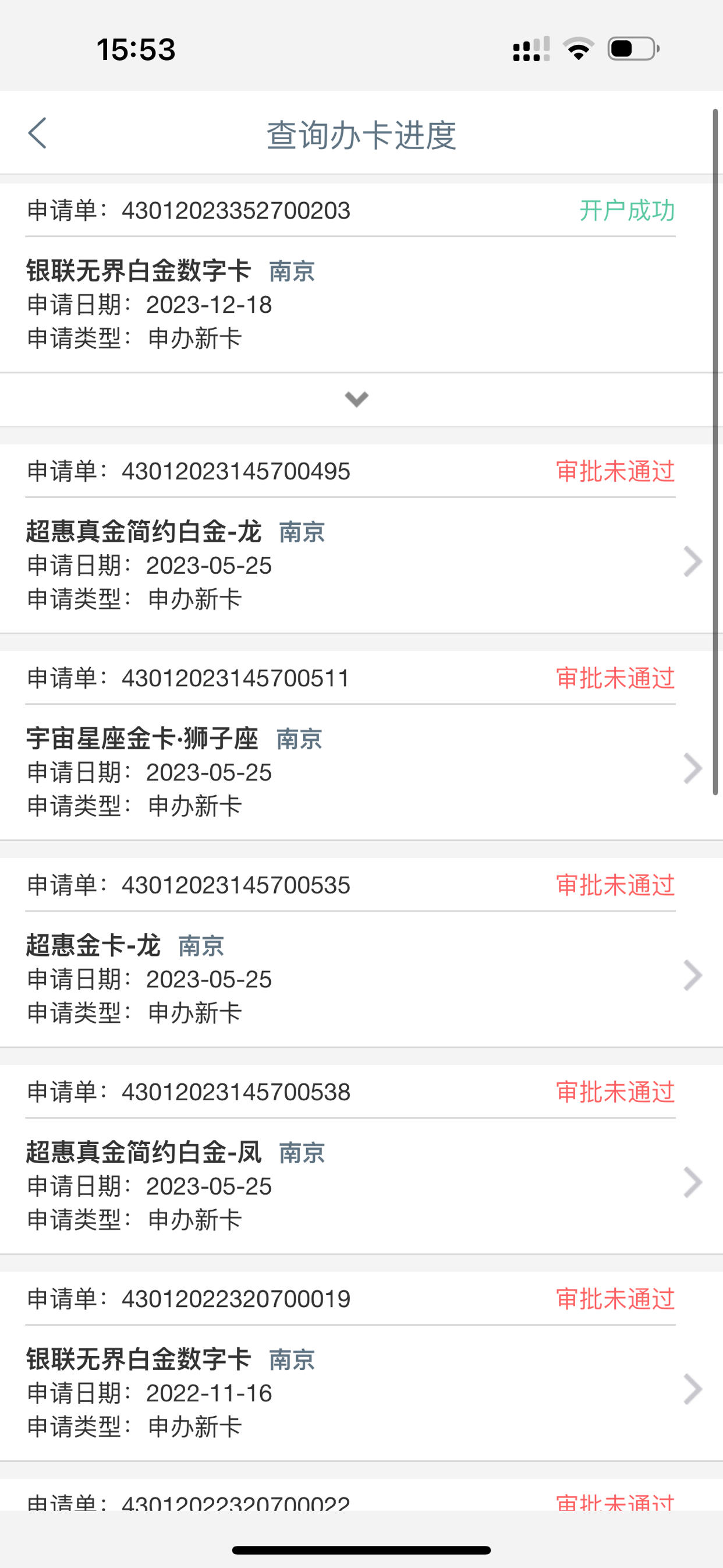Open the 宇宙星座金卡·狮子座 application

361,746
